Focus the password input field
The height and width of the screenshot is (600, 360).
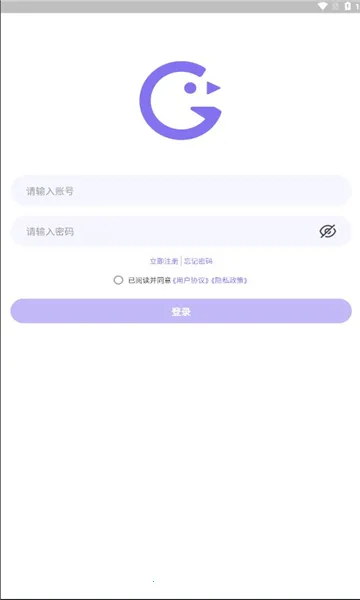point(165,231)
